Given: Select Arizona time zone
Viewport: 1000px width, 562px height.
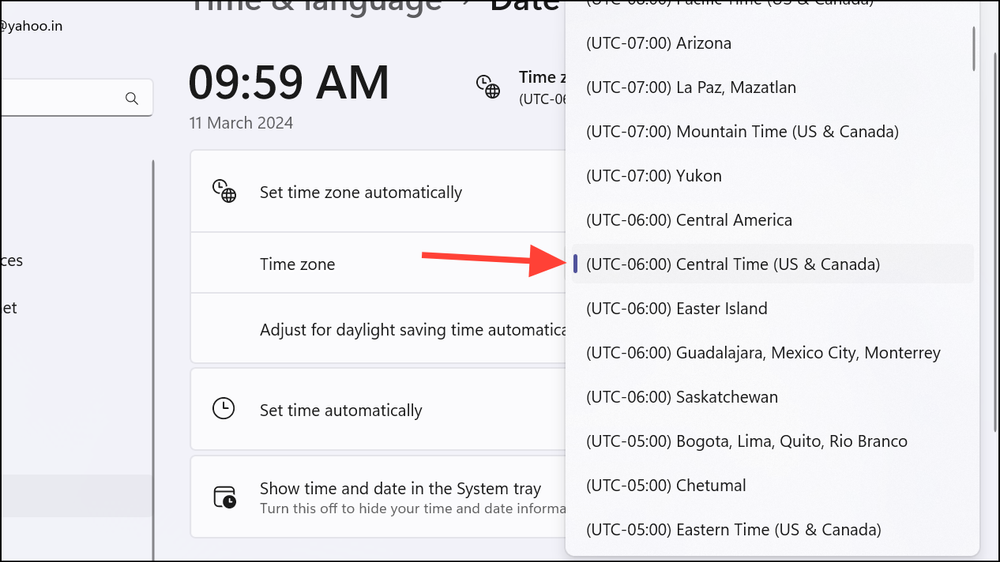Looking at the screenshot, I should pyautogui.click(x=659, y=43).
